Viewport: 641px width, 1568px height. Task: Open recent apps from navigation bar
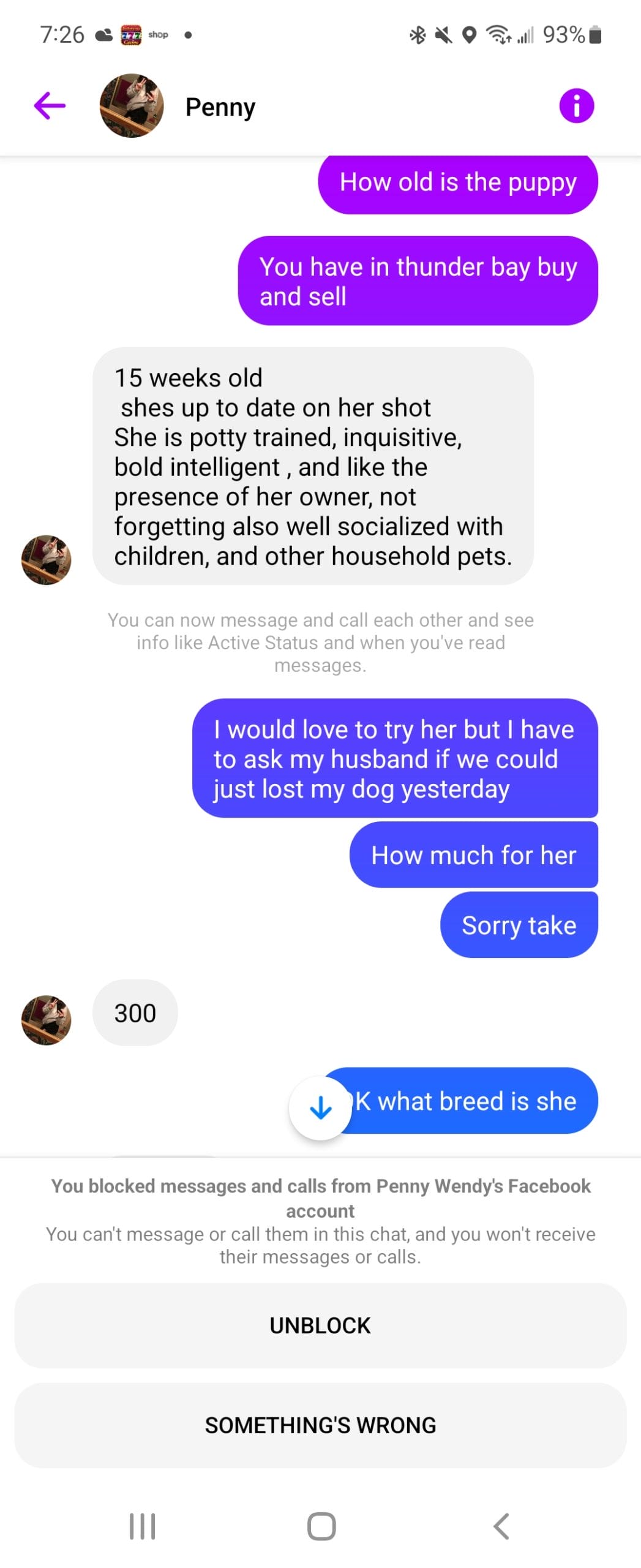coord(142,1526)
